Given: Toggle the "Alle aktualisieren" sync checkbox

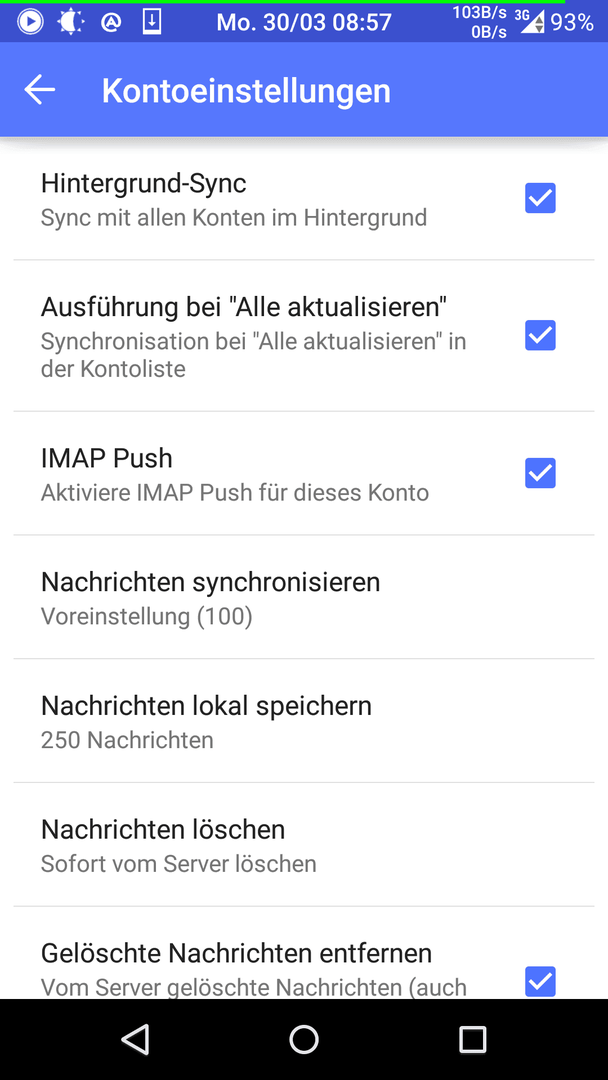Looking at the screenshot, I should (x=540, y=335).
